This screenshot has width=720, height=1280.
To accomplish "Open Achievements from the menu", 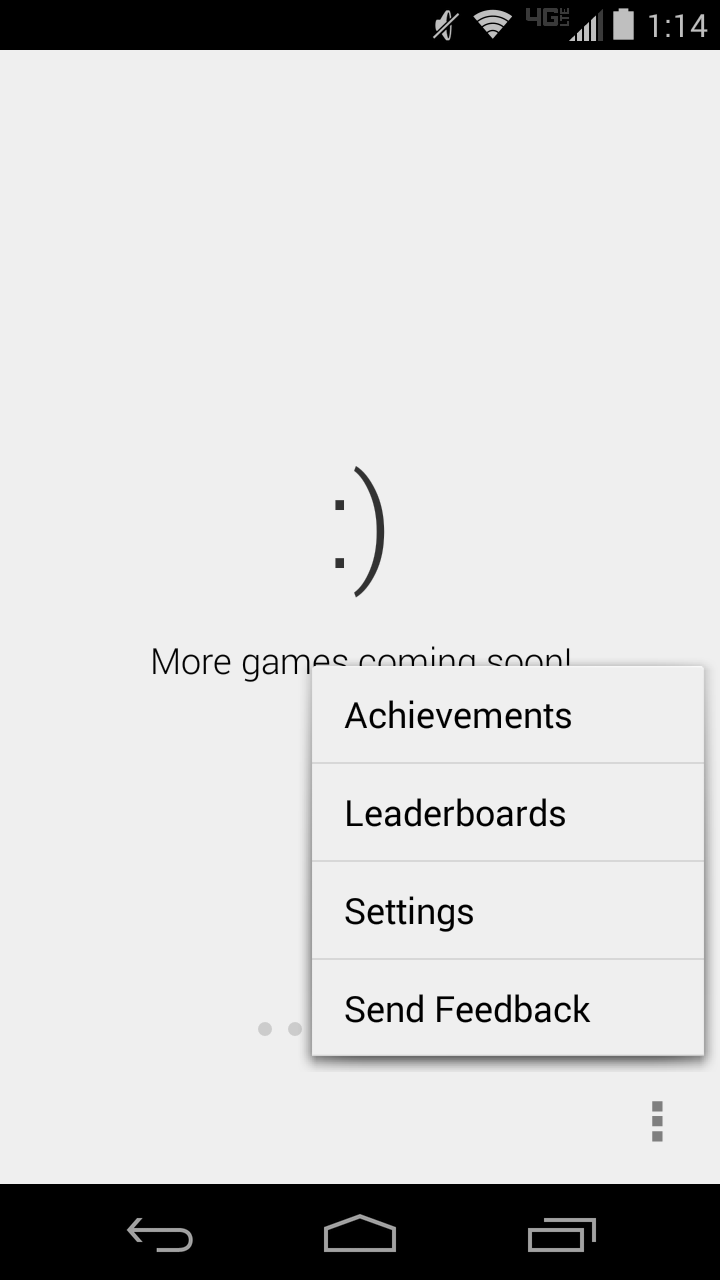I will (x=507, y=716).
